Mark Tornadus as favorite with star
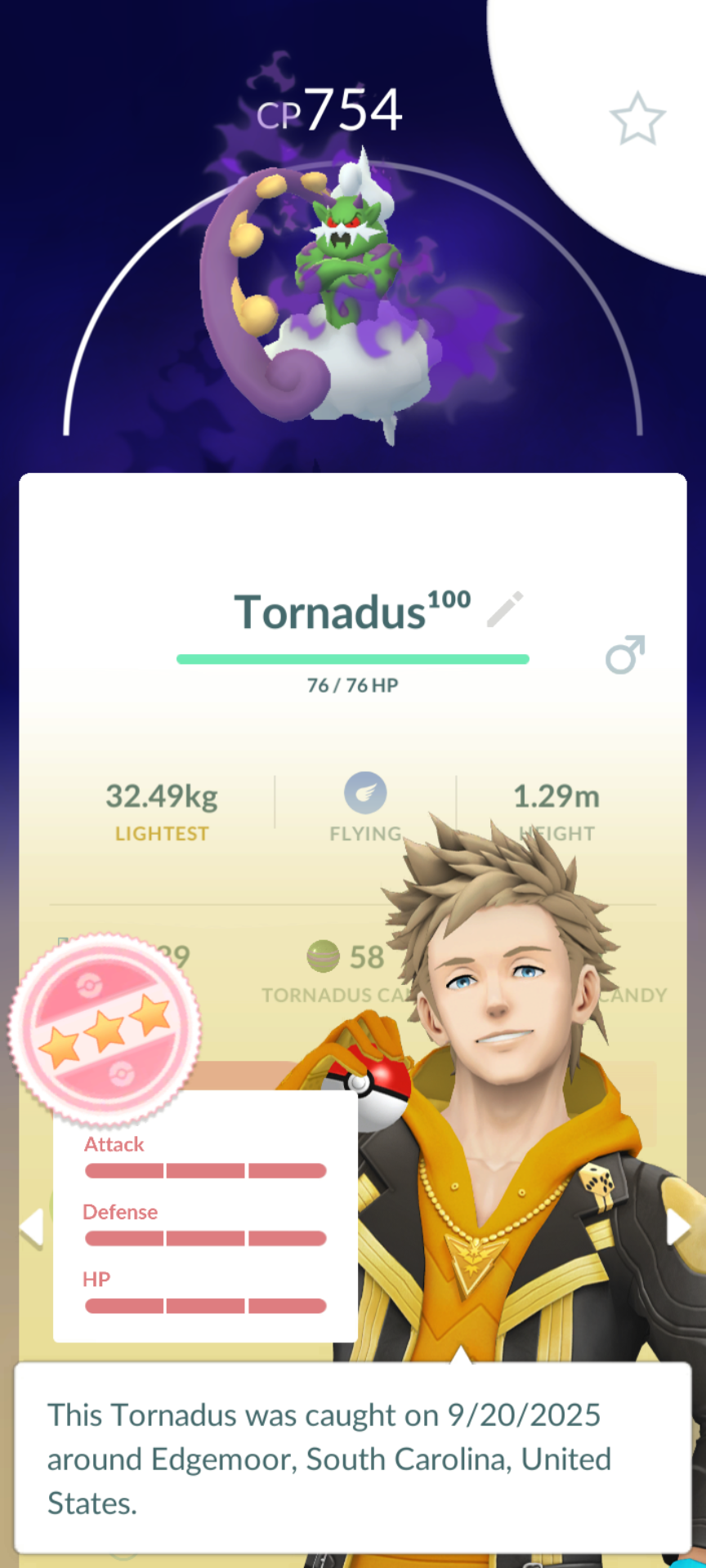This screenshot has height=1568, width=706. pyautogui.click(x=638, y=119)
